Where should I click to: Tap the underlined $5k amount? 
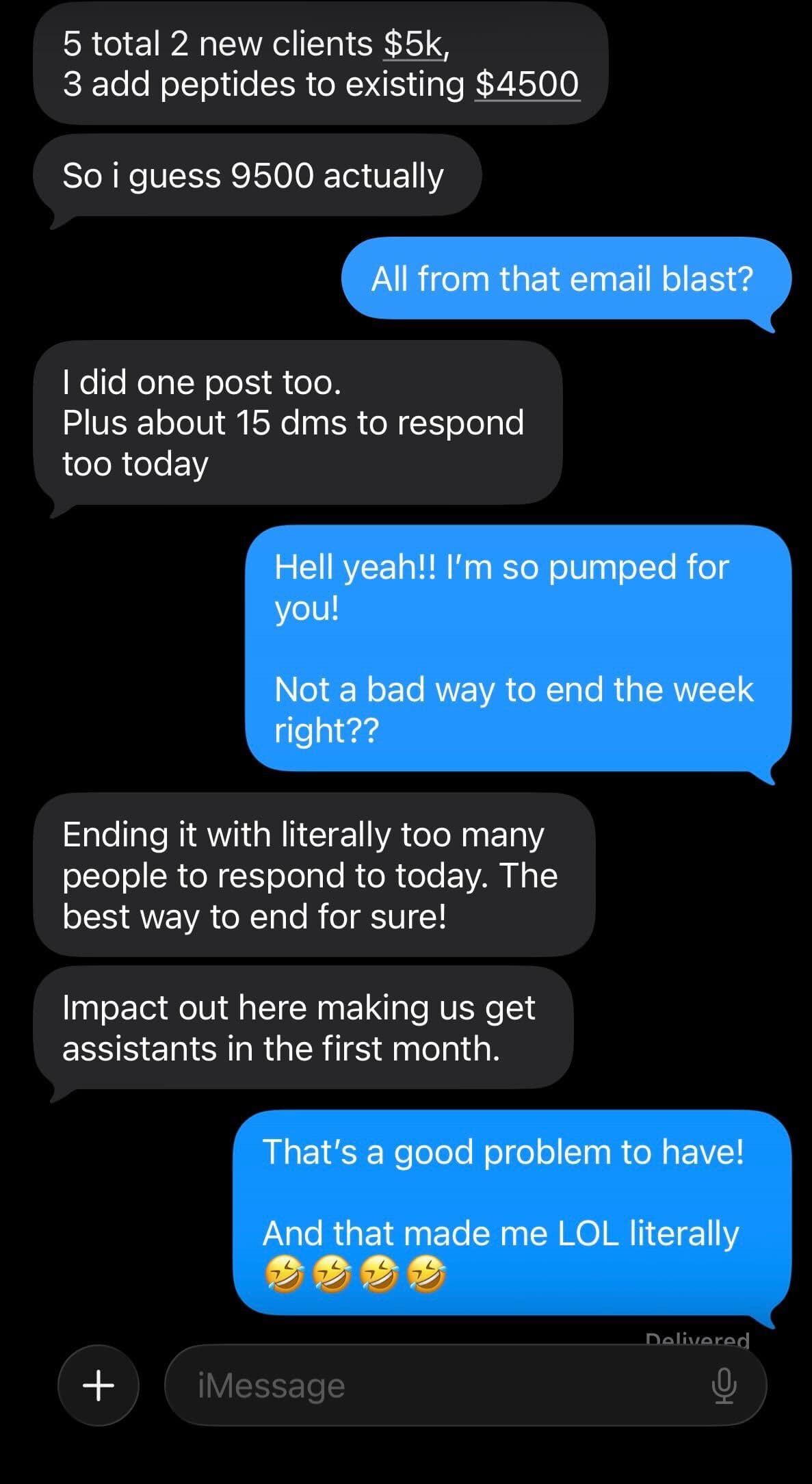(x=414, y=44)
